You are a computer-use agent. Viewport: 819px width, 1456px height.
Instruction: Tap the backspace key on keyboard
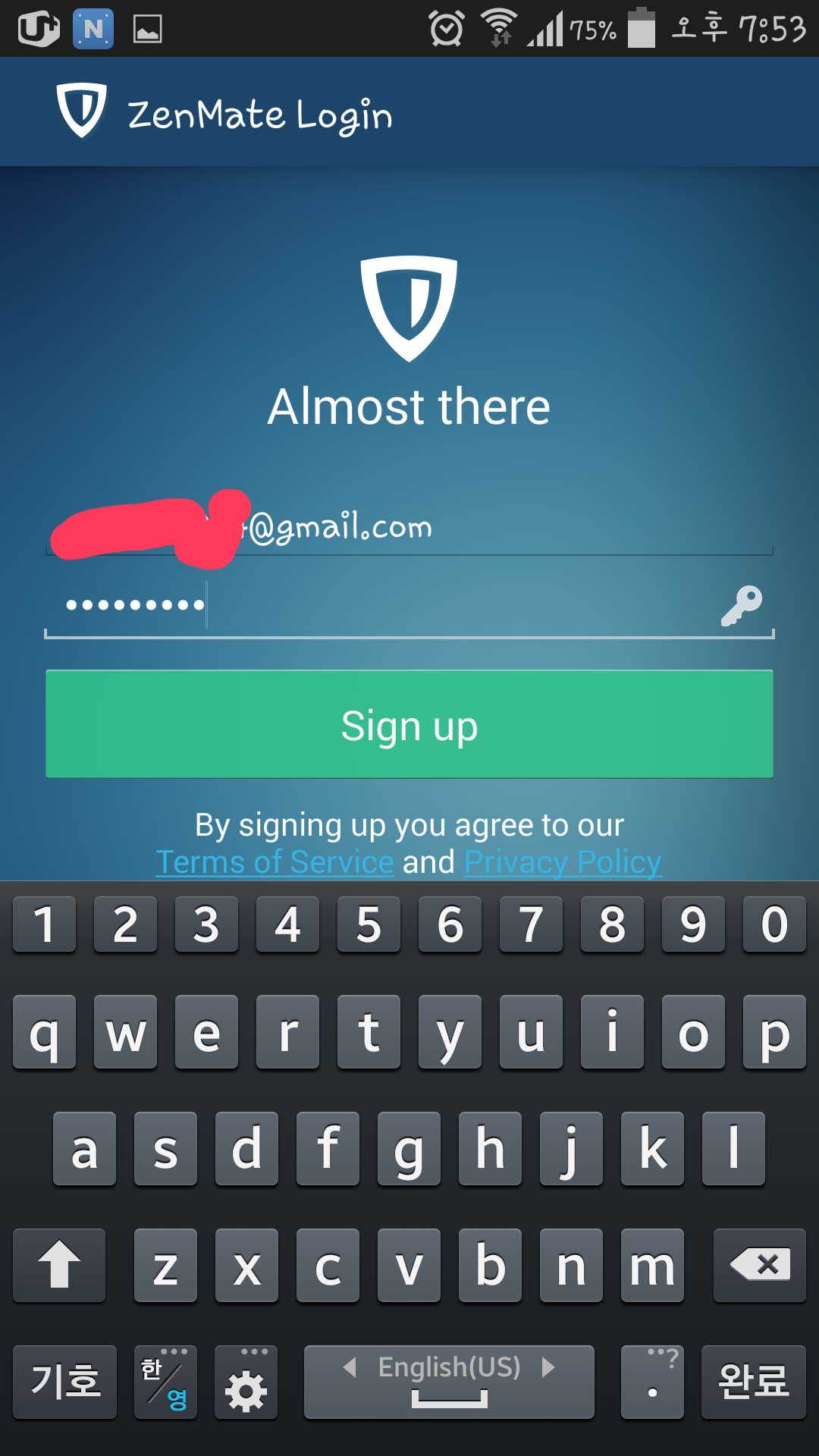tap(759, 1265)
